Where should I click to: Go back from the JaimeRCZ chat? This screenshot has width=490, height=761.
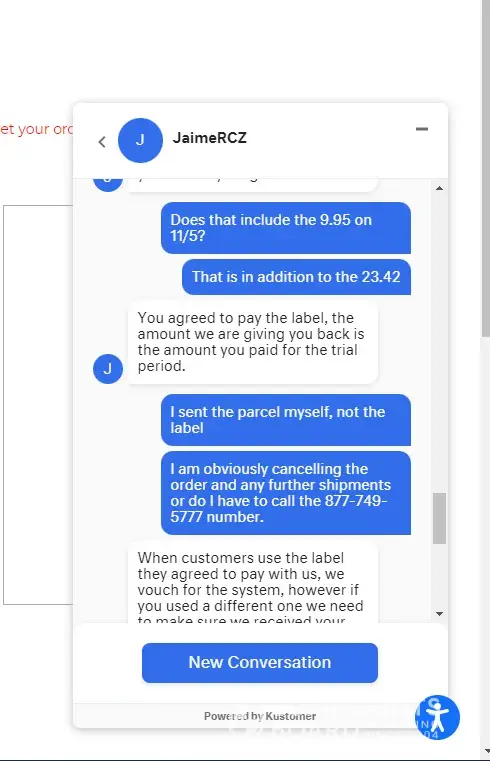click(102, 142)
